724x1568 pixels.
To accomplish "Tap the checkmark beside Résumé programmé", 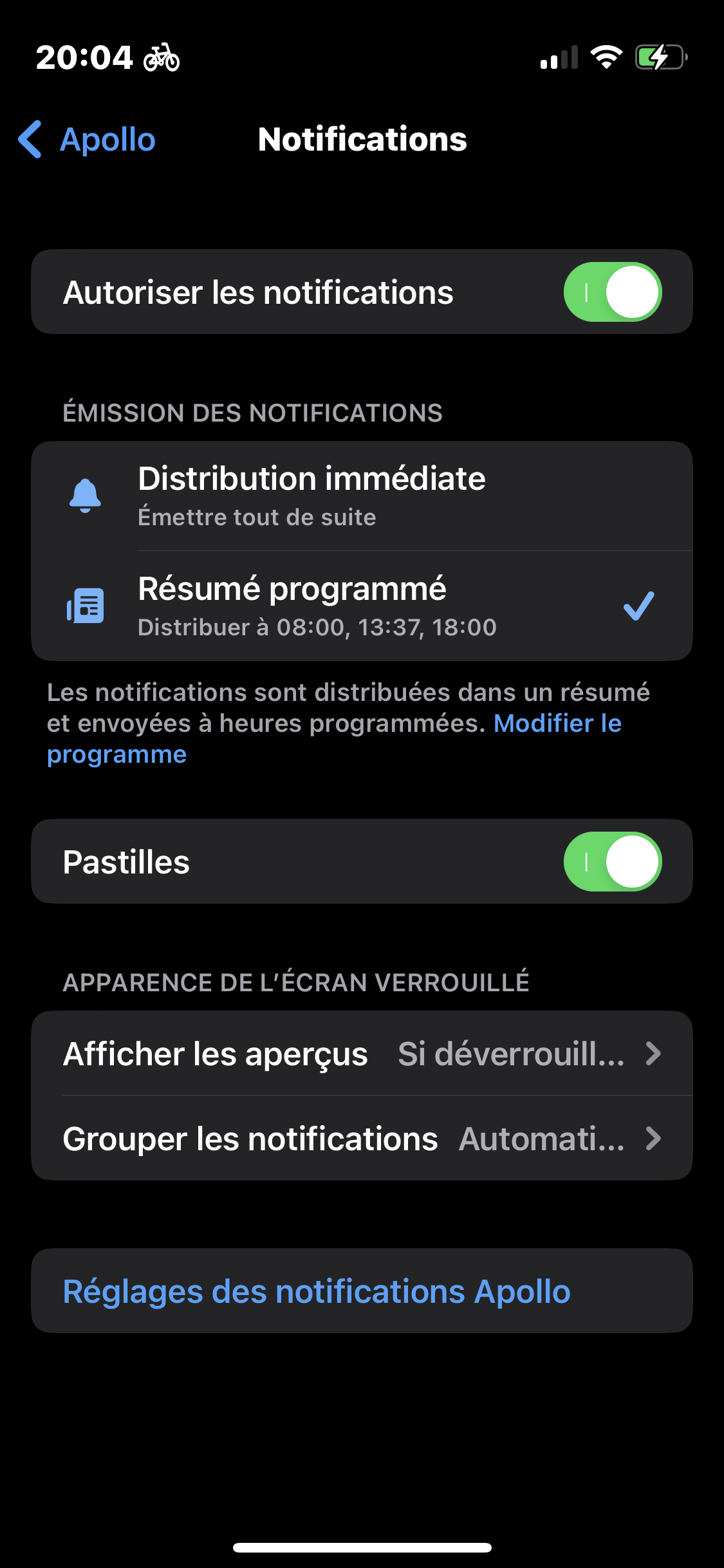I will 638,605.
